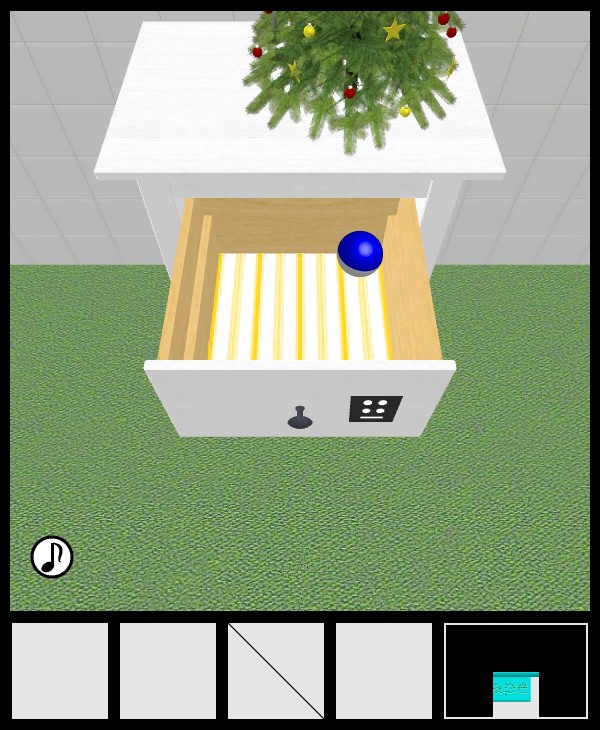Tap the teal banner in the black panel

point(515,687)
